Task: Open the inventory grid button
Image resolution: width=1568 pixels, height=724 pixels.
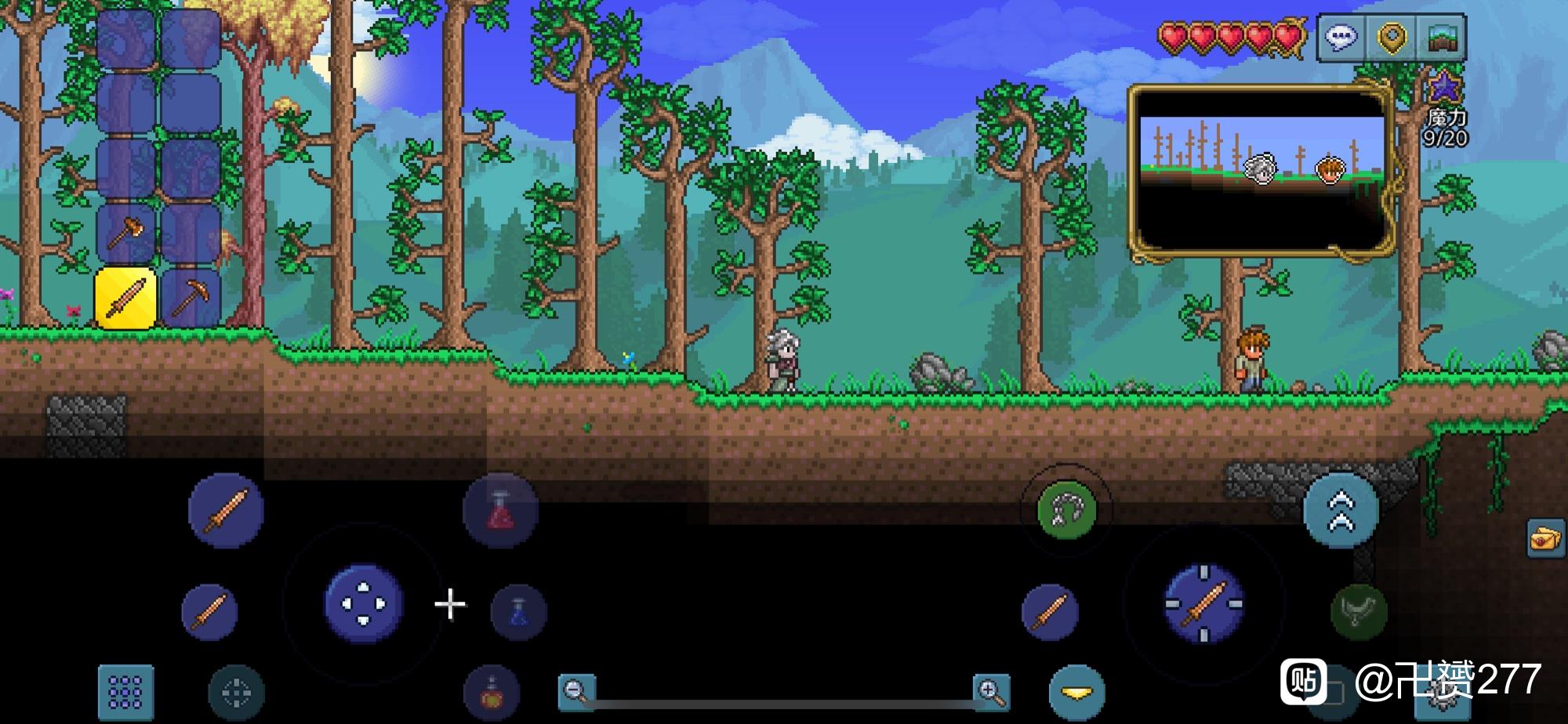Action: click(125, 693)
